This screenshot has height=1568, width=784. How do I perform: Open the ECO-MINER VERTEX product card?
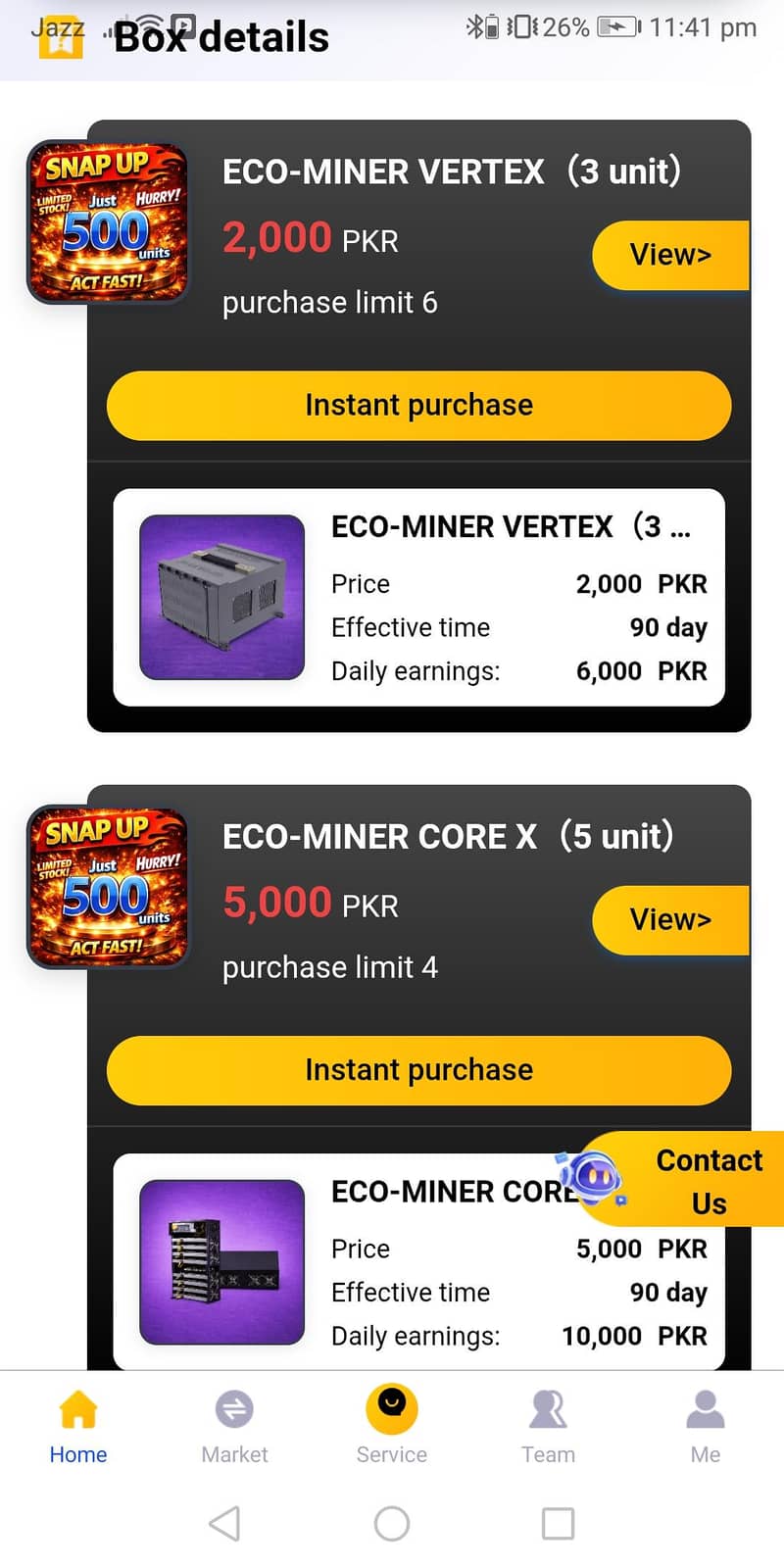[x=418, y=598]
